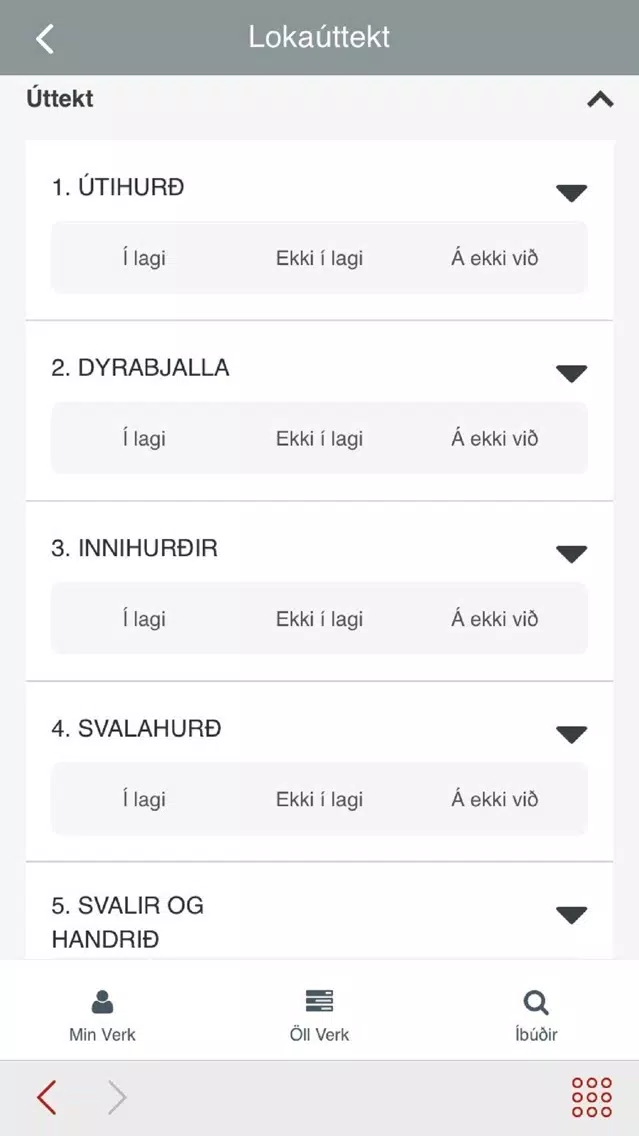The image size is (639, 1136).
Task: Collapse the Úttekt section
Action: click(x=600, y=99)
